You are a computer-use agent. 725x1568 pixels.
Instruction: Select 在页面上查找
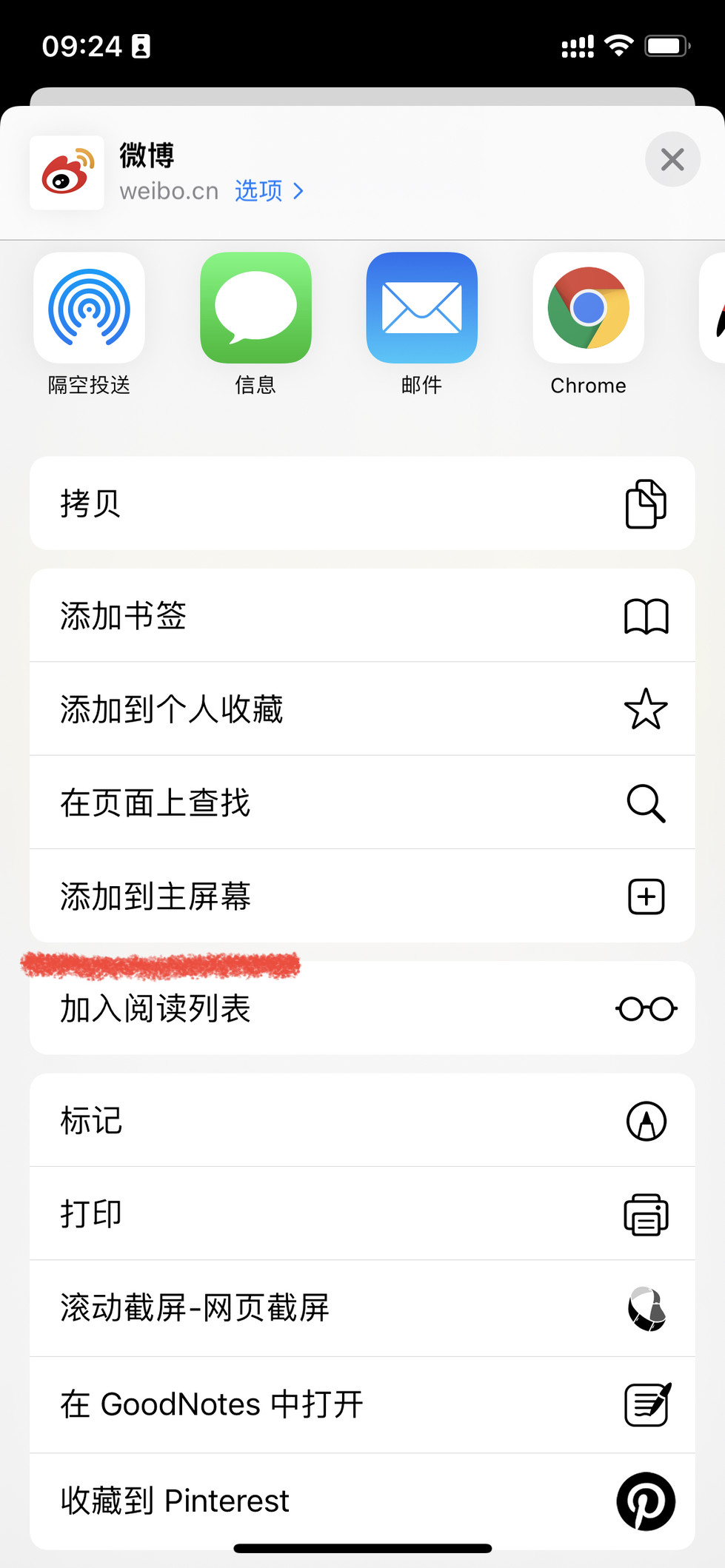362,803
